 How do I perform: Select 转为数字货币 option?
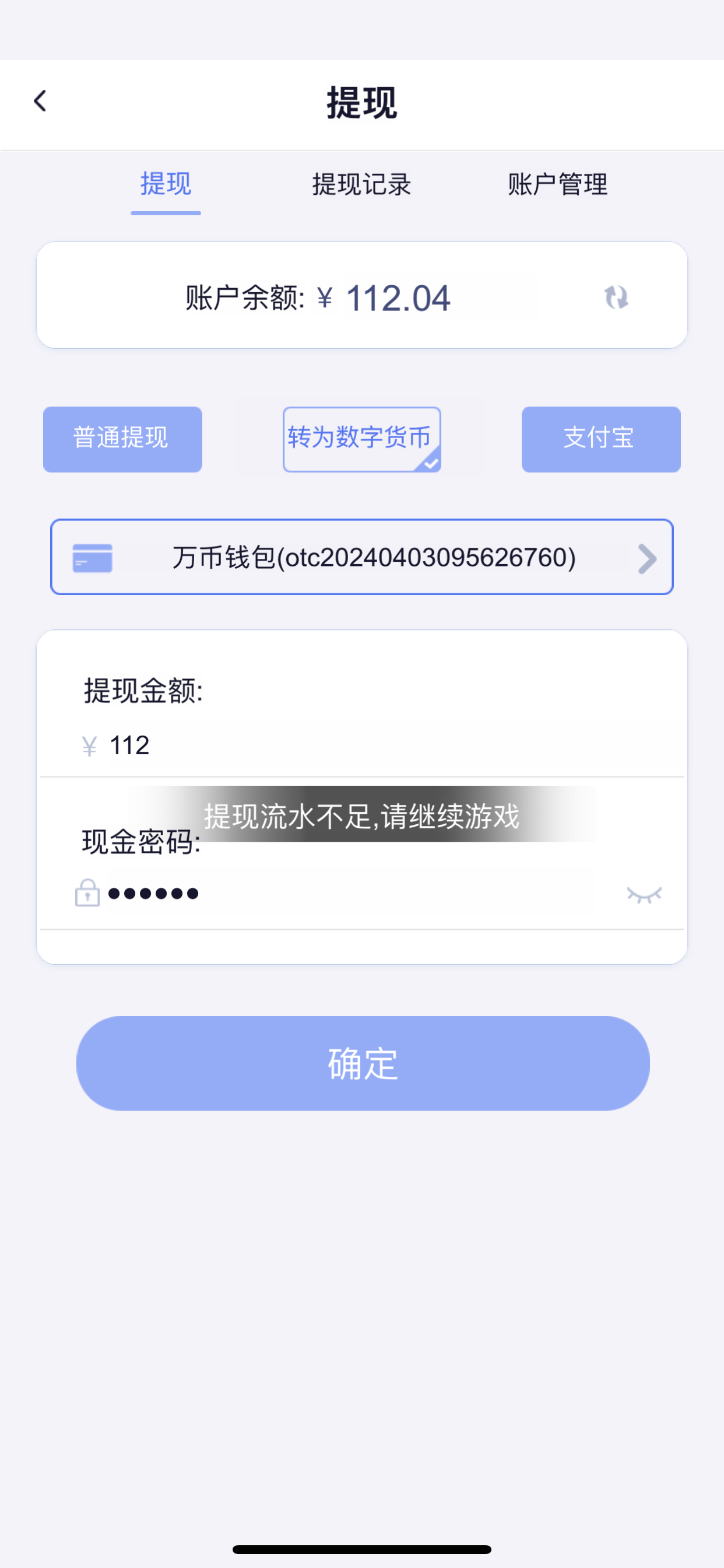361,439
